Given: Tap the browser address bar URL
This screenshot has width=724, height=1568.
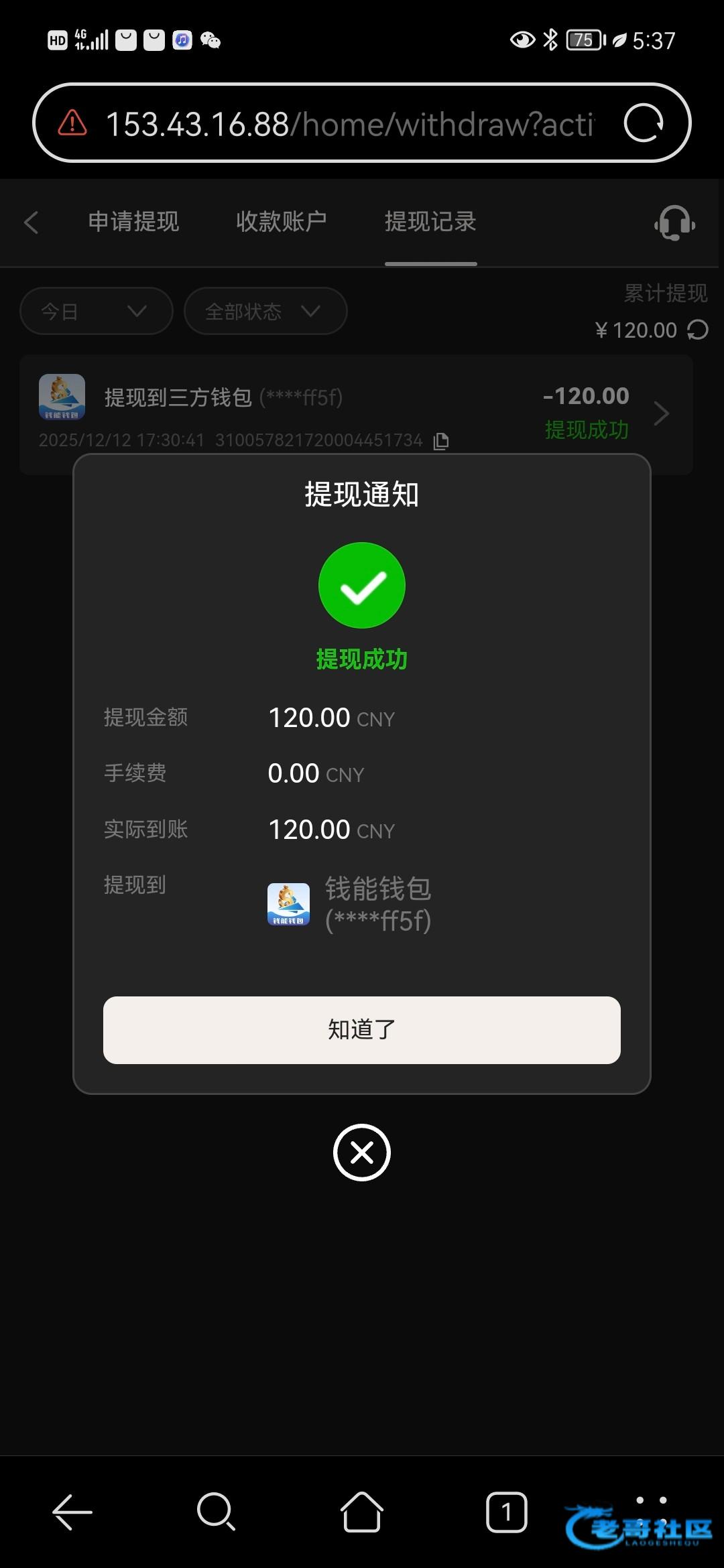Looking at the screenshot, I should (349, 124).
